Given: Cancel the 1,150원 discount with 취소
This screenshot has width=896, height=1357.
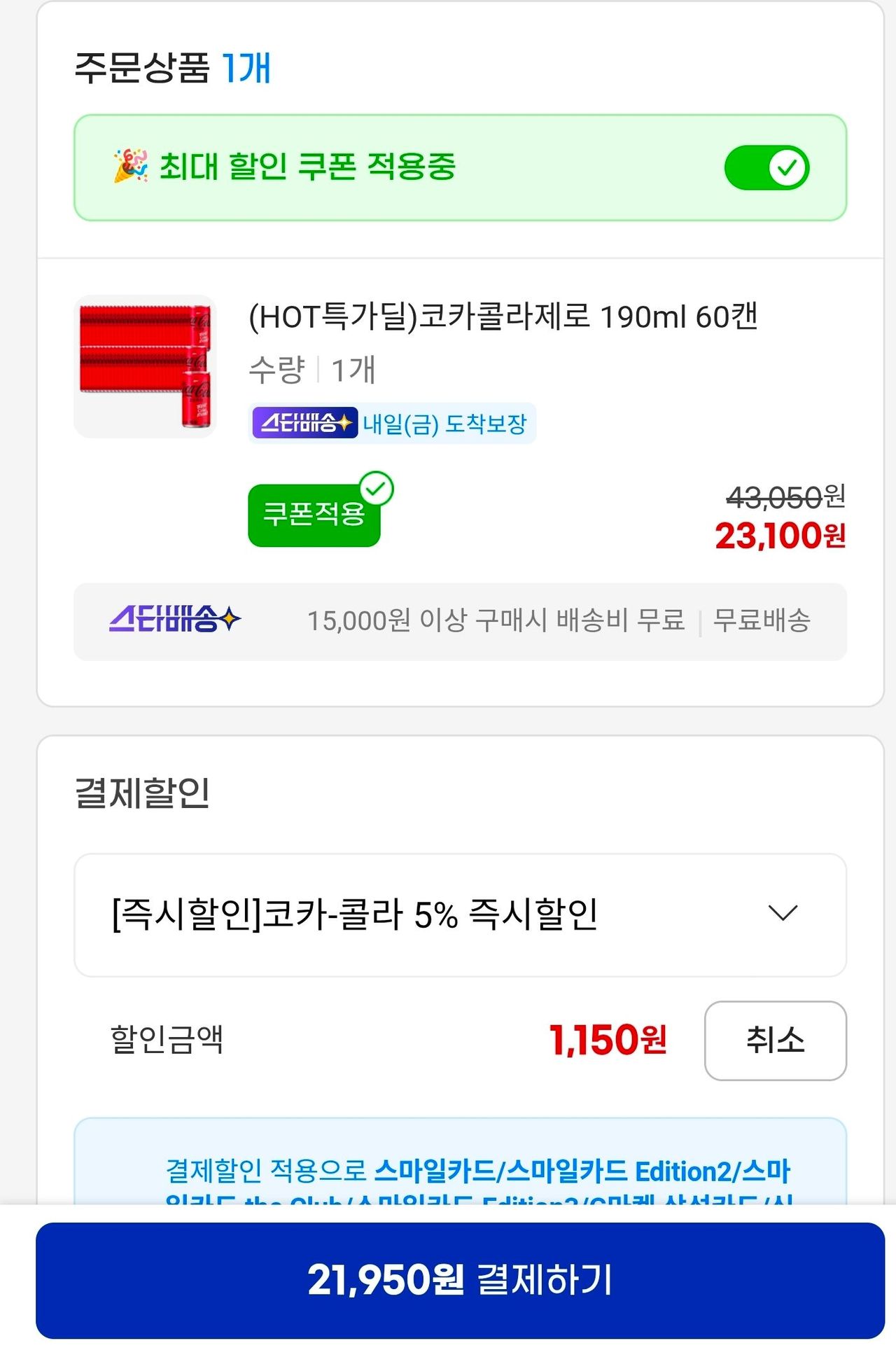Looking at the screenshot, I should click(775, 1041).
